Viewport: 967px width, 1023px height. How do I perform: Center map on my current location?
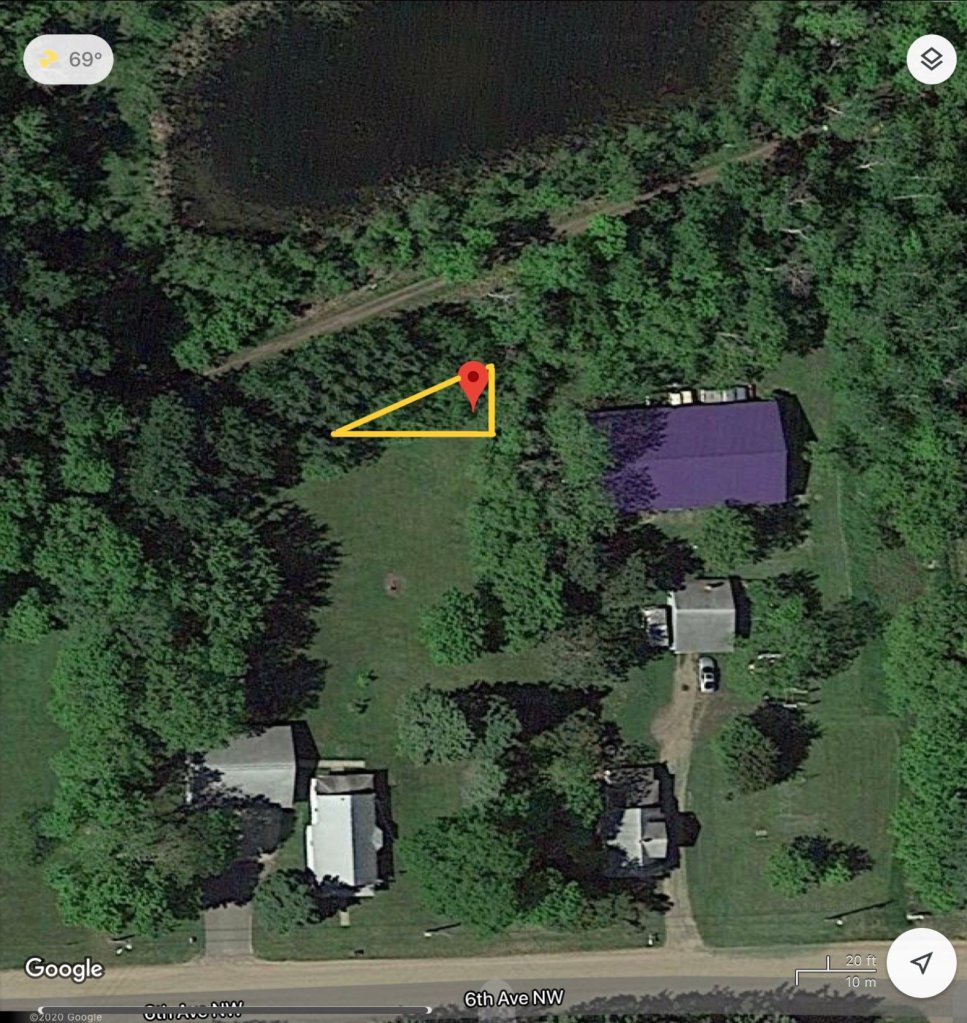point(922,962)
